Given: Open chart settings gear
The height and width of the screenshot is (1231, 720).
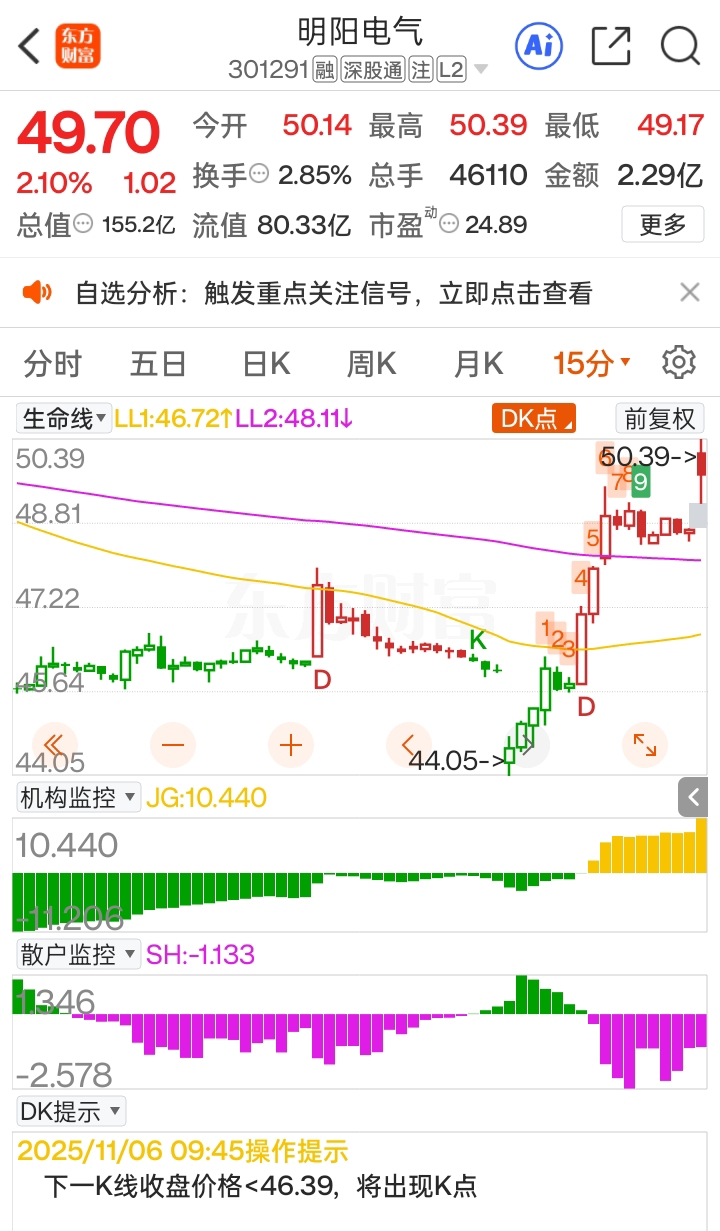Looking at the screenshot, I should click(x=679, y=362).
